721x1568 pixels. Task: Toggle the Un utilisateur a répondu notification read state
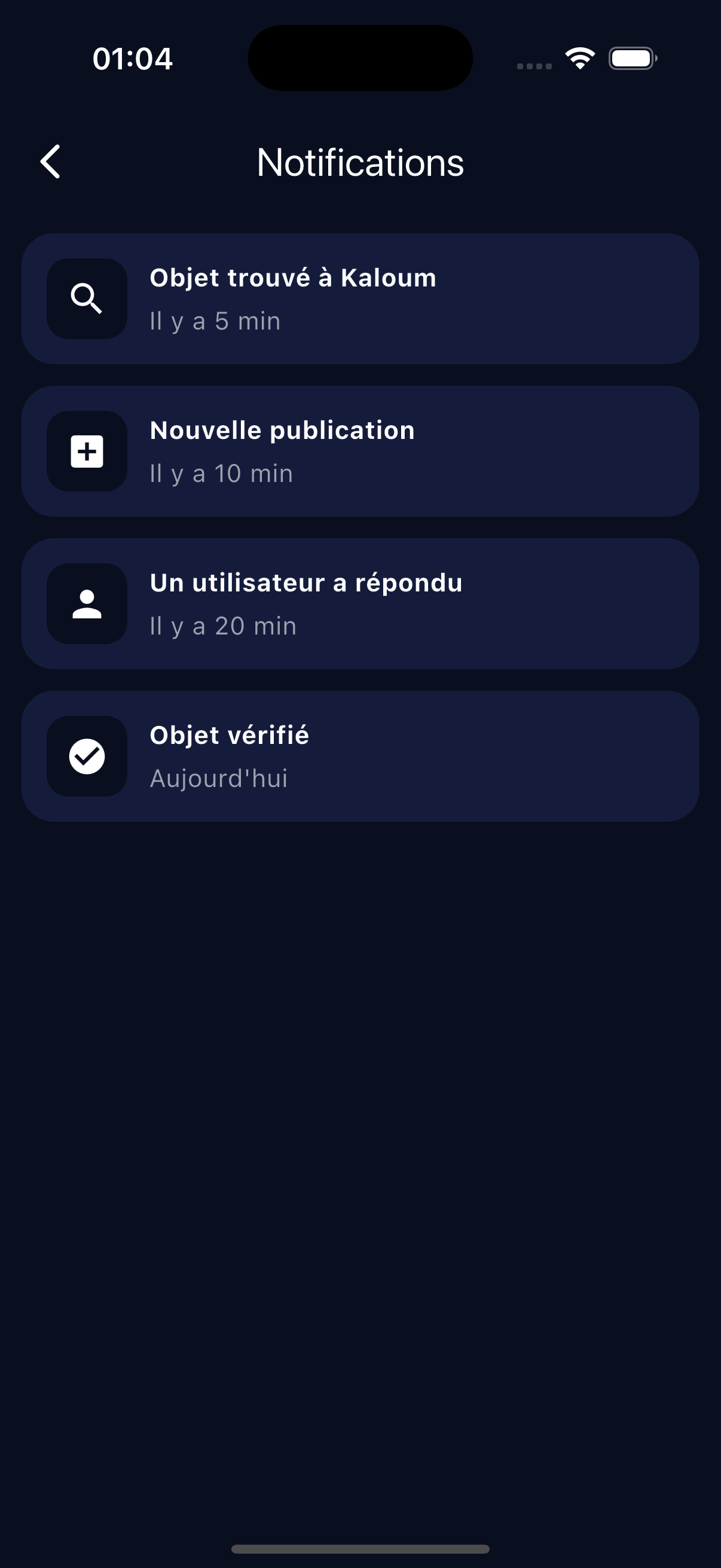click(360, 603)
